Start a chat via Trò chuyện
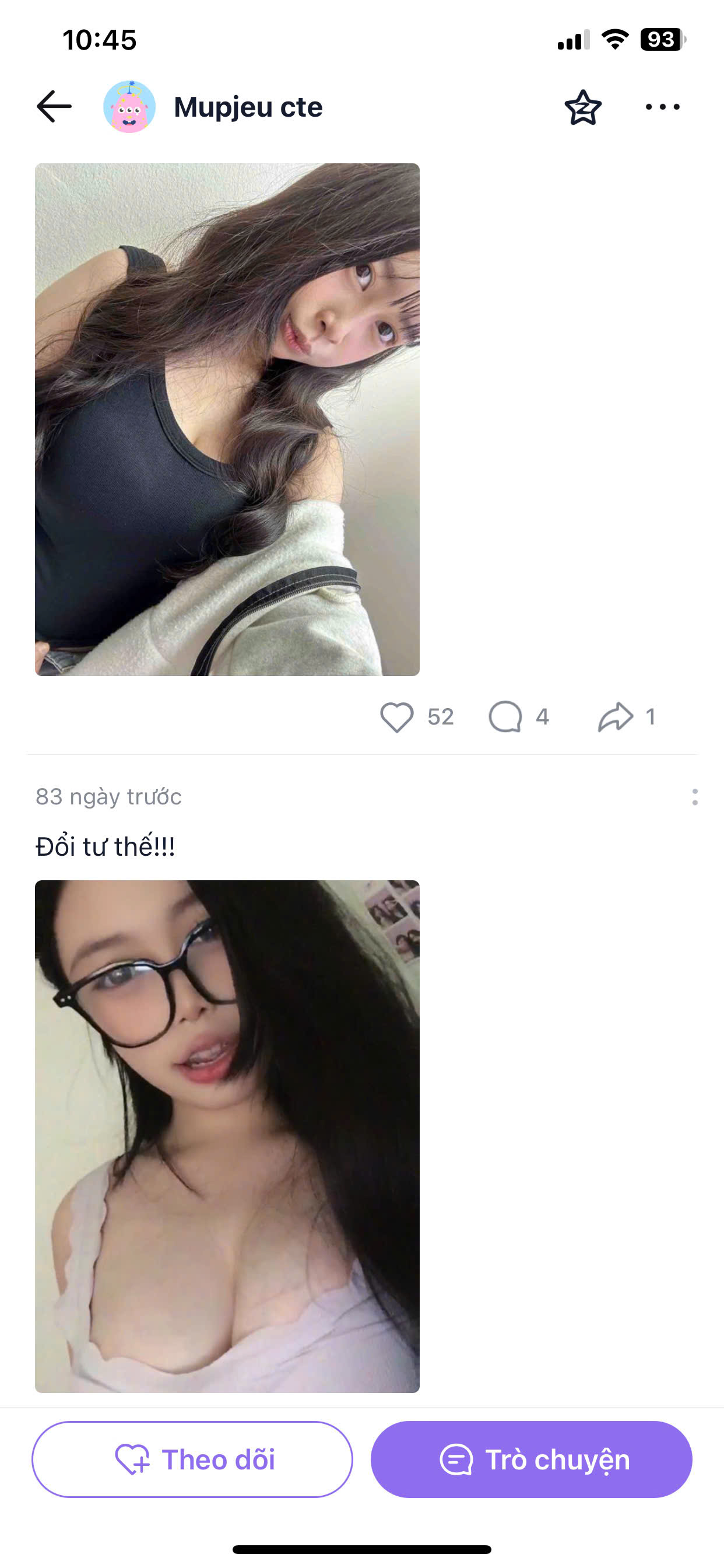The width and height of the screenshot is (724, 1568). coord(531,1459)
